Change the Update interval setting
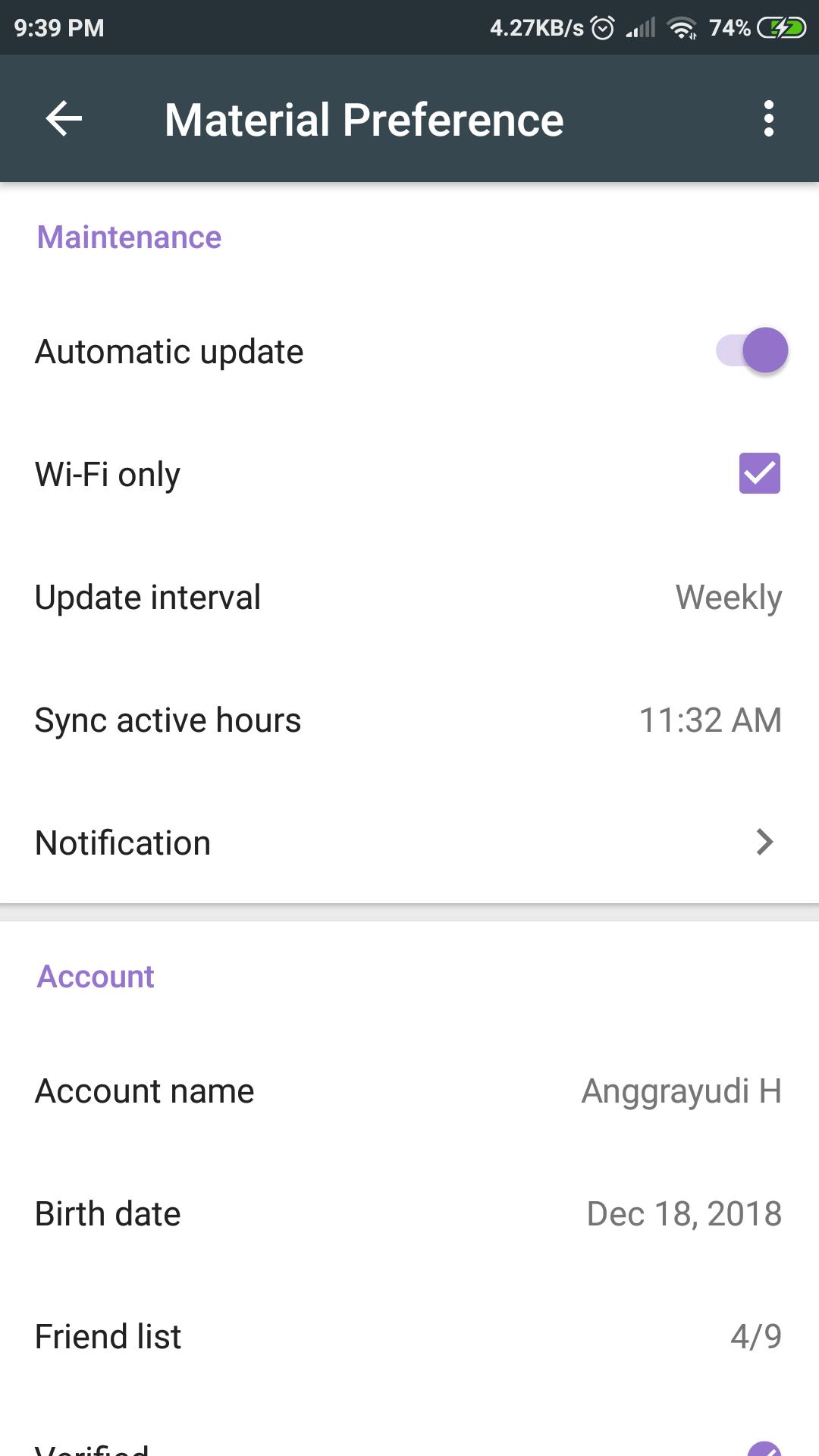 click(x=409, y=598)
